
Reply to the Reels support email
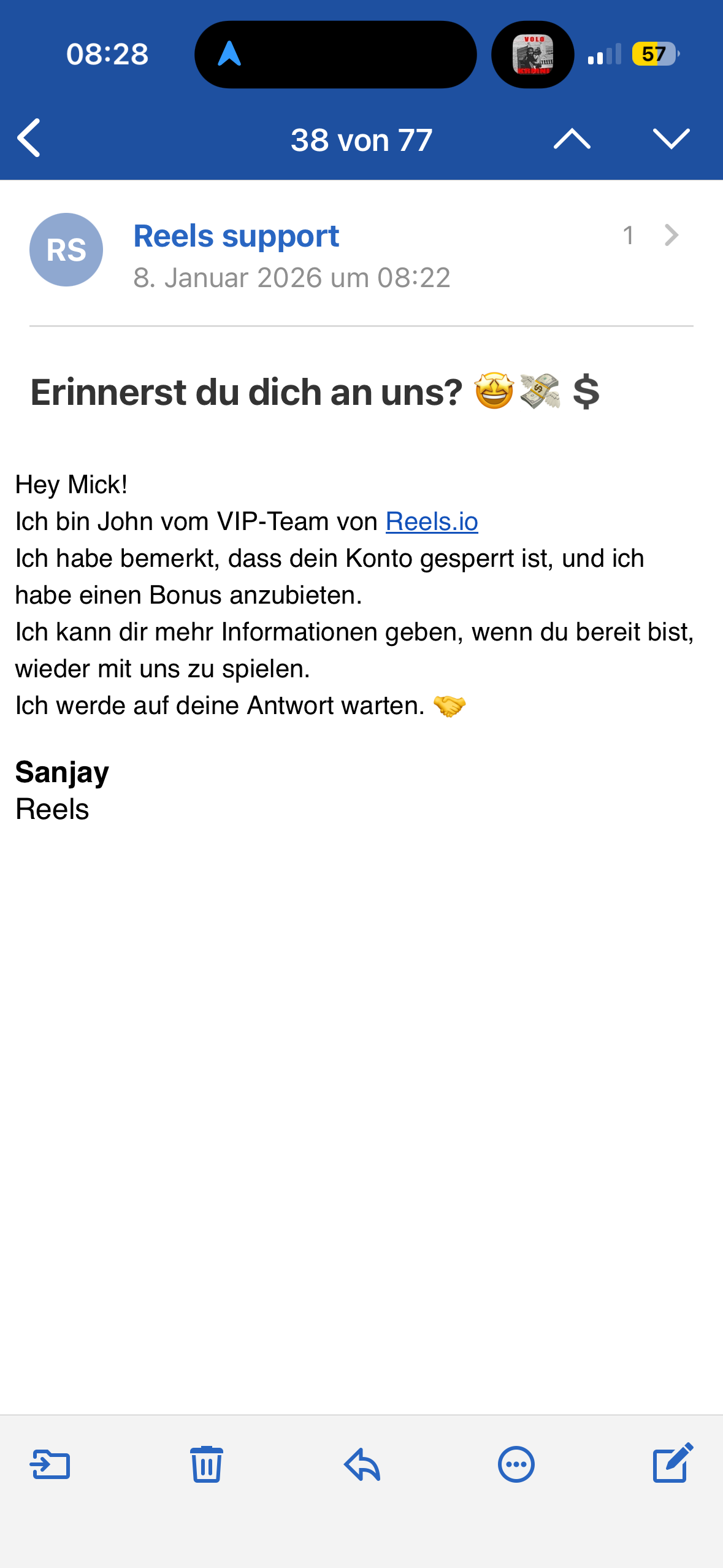click(362, 1465)
